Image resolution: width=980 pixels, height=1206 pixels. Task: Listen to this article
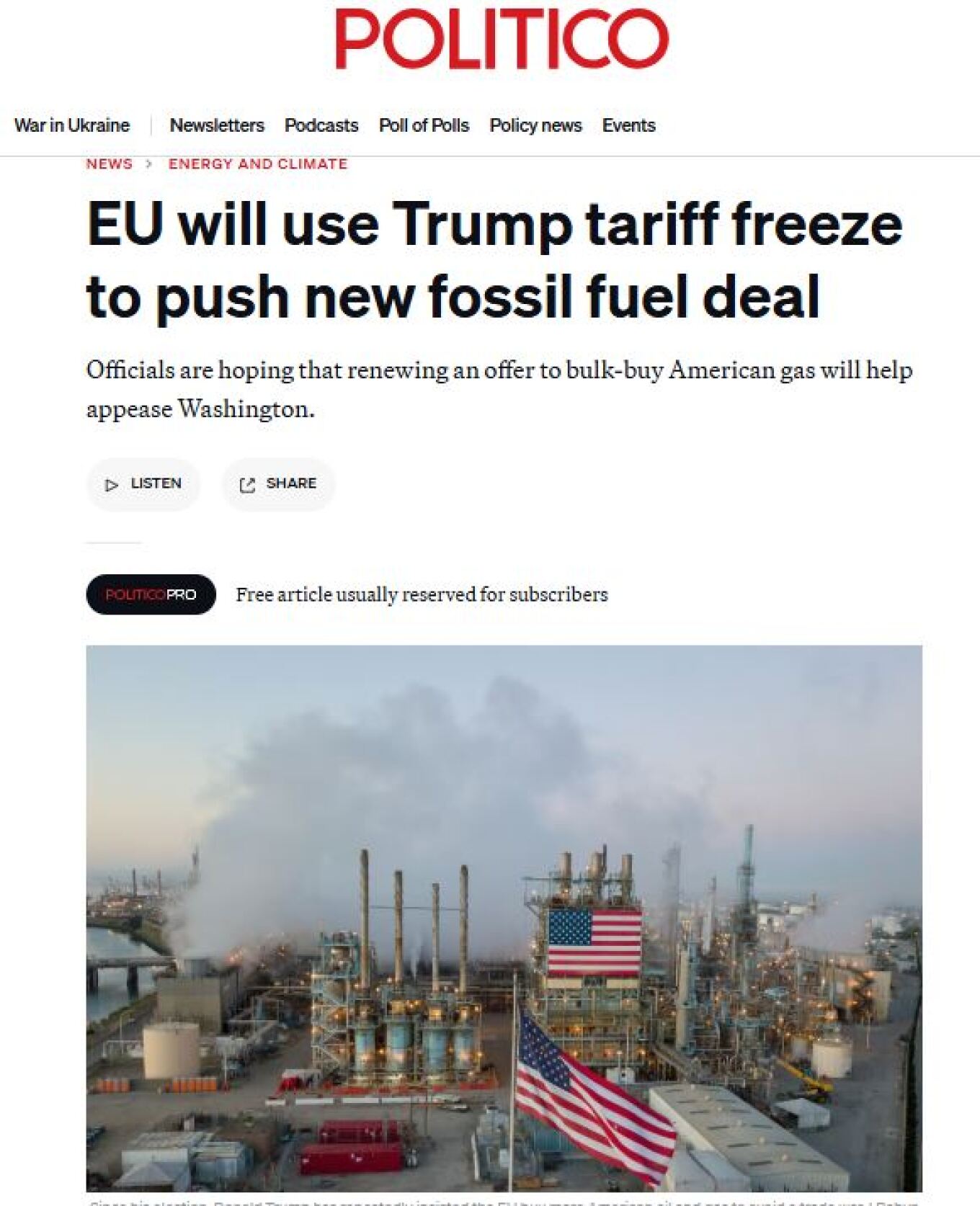coord(143,484)
